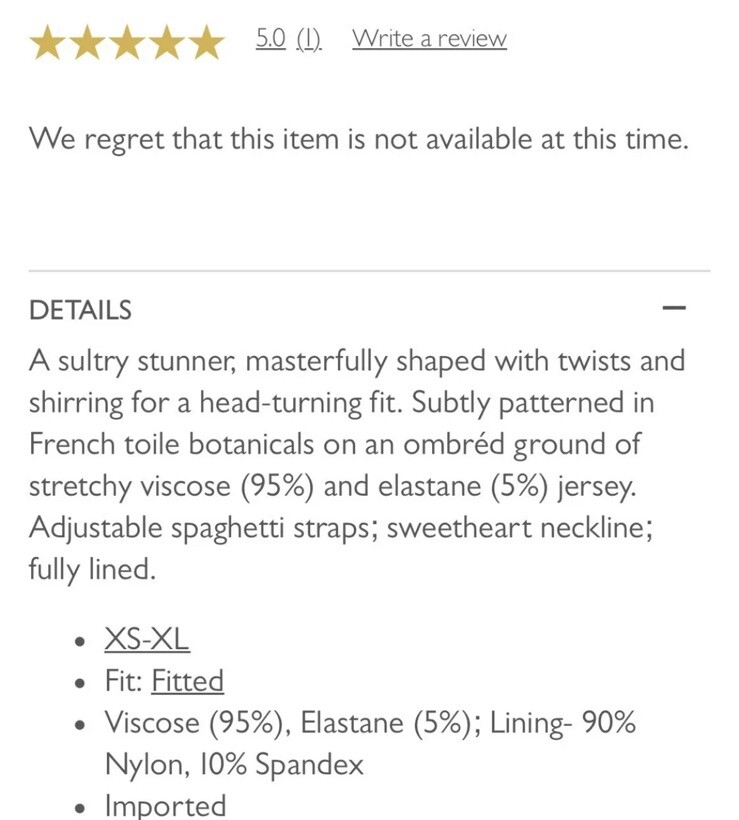Open the 5.0 (1) rating link

(x=288, y=40)
